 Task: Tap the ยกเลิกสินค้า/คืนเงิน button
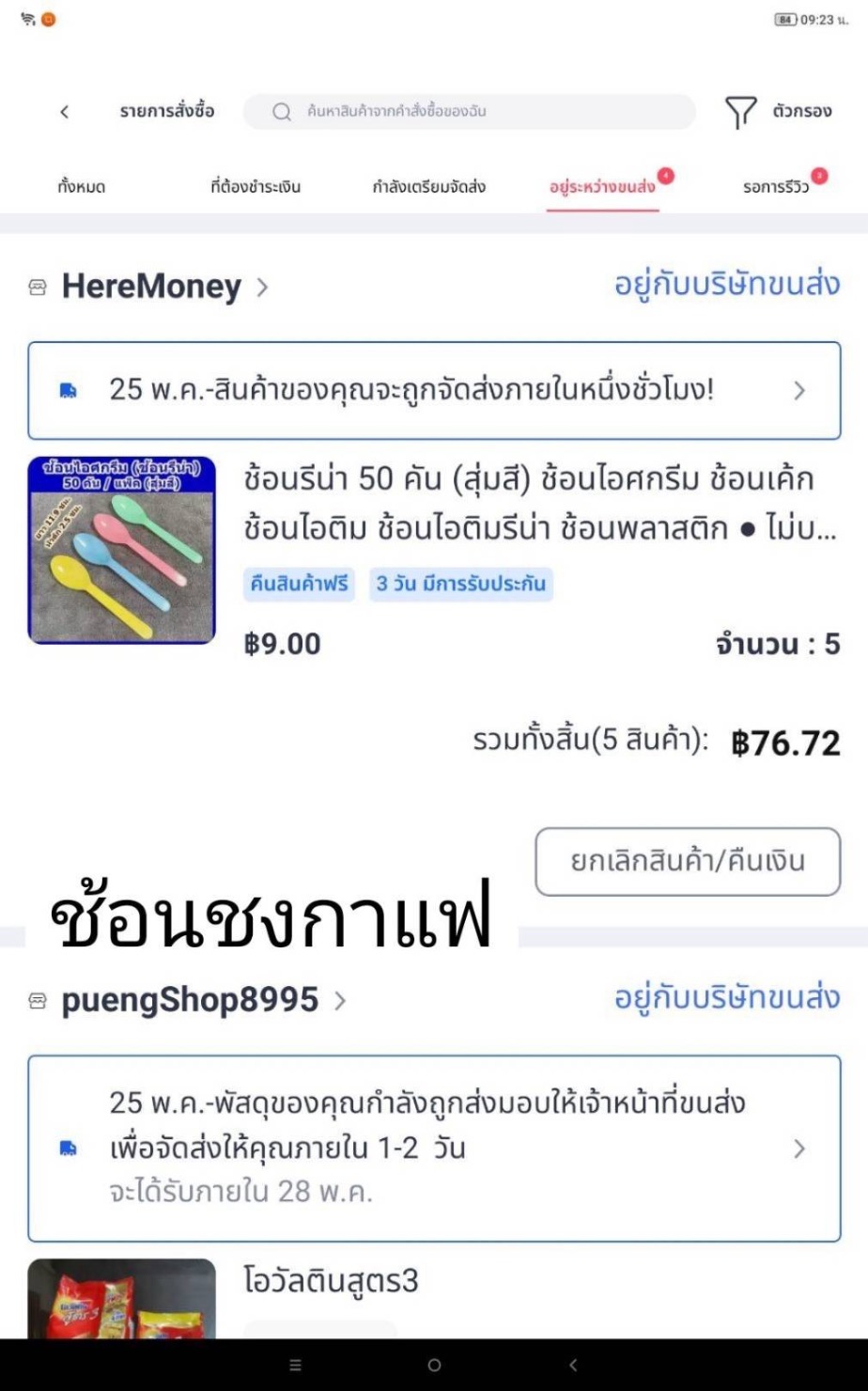pyautogui.click(x=688, y=861)
